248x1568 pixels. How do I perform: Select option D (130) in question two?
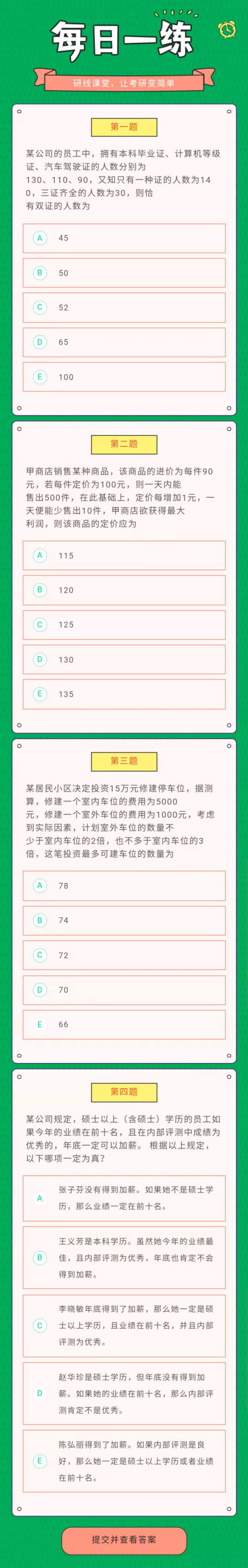(124, 659)
